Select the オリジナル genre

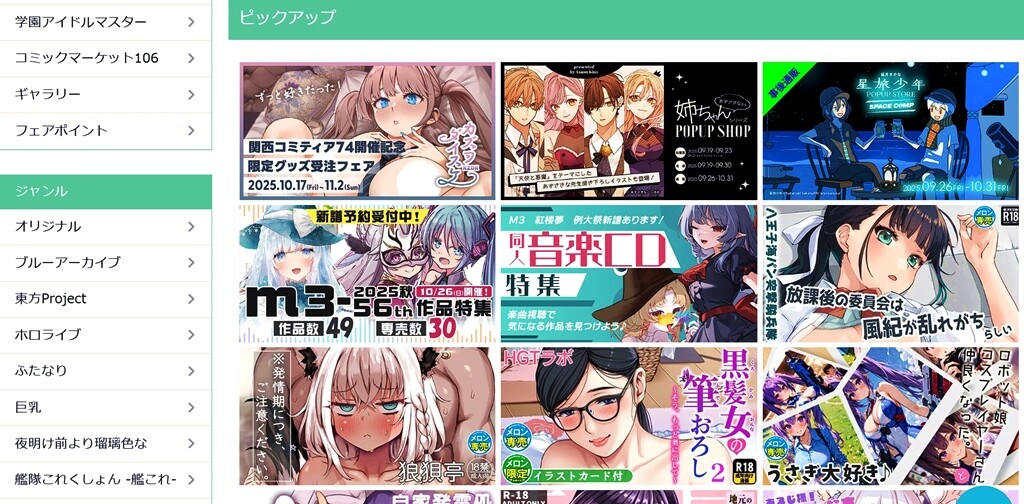(x=105, y=226)
